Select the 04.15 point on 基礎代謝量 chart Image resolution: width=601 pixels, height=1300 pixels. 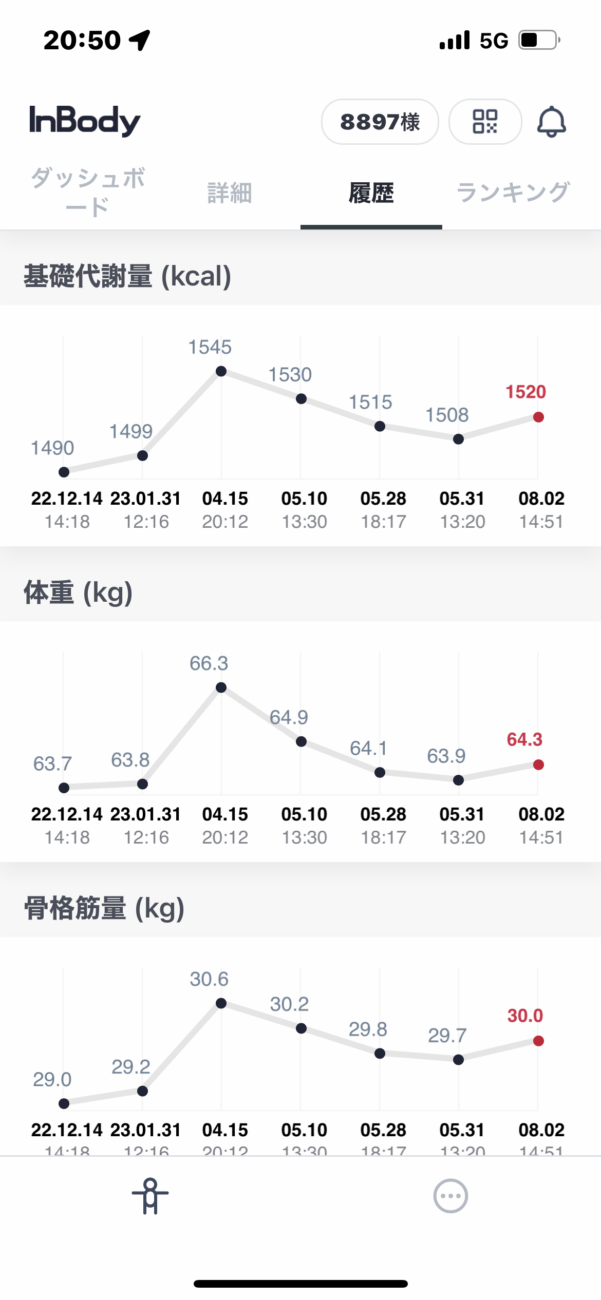tap(221, 371)
